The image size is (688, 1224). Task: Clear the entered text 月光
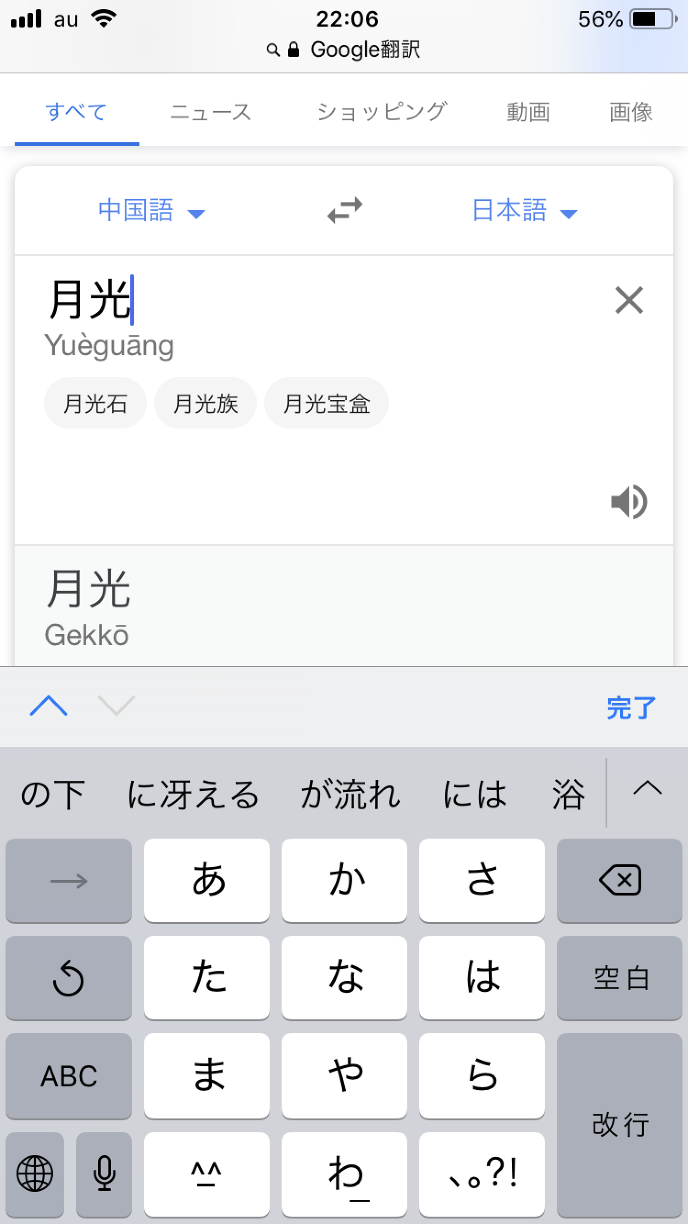[x=629, y=300]
